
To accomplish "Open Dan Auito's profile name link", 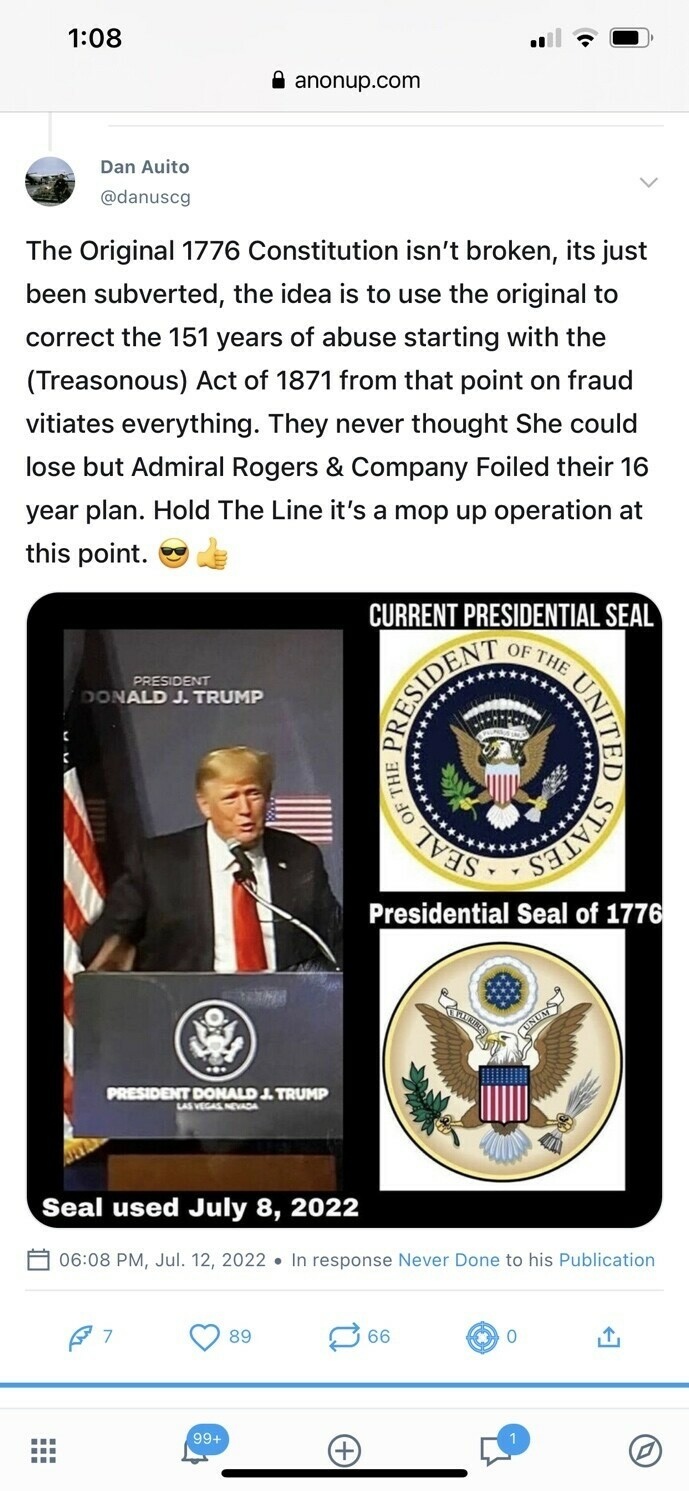I will pyautogui.click(x=144, y=167).
